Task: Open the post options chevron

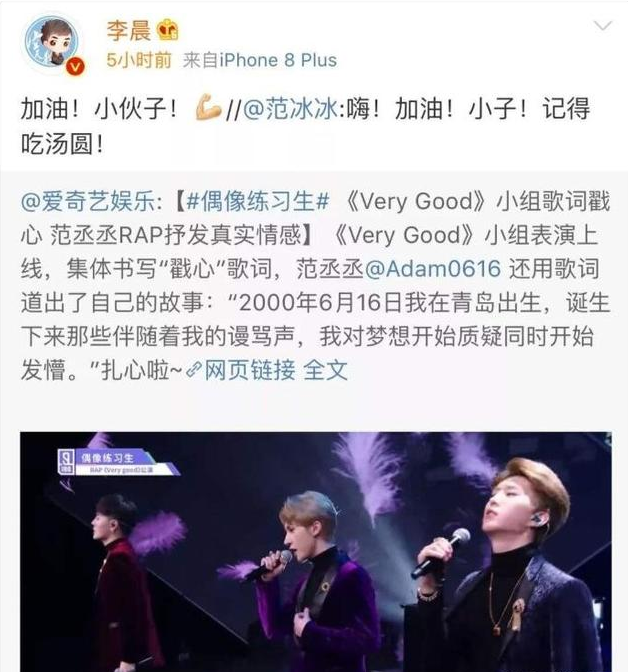Action: click(x=602, y=25)
